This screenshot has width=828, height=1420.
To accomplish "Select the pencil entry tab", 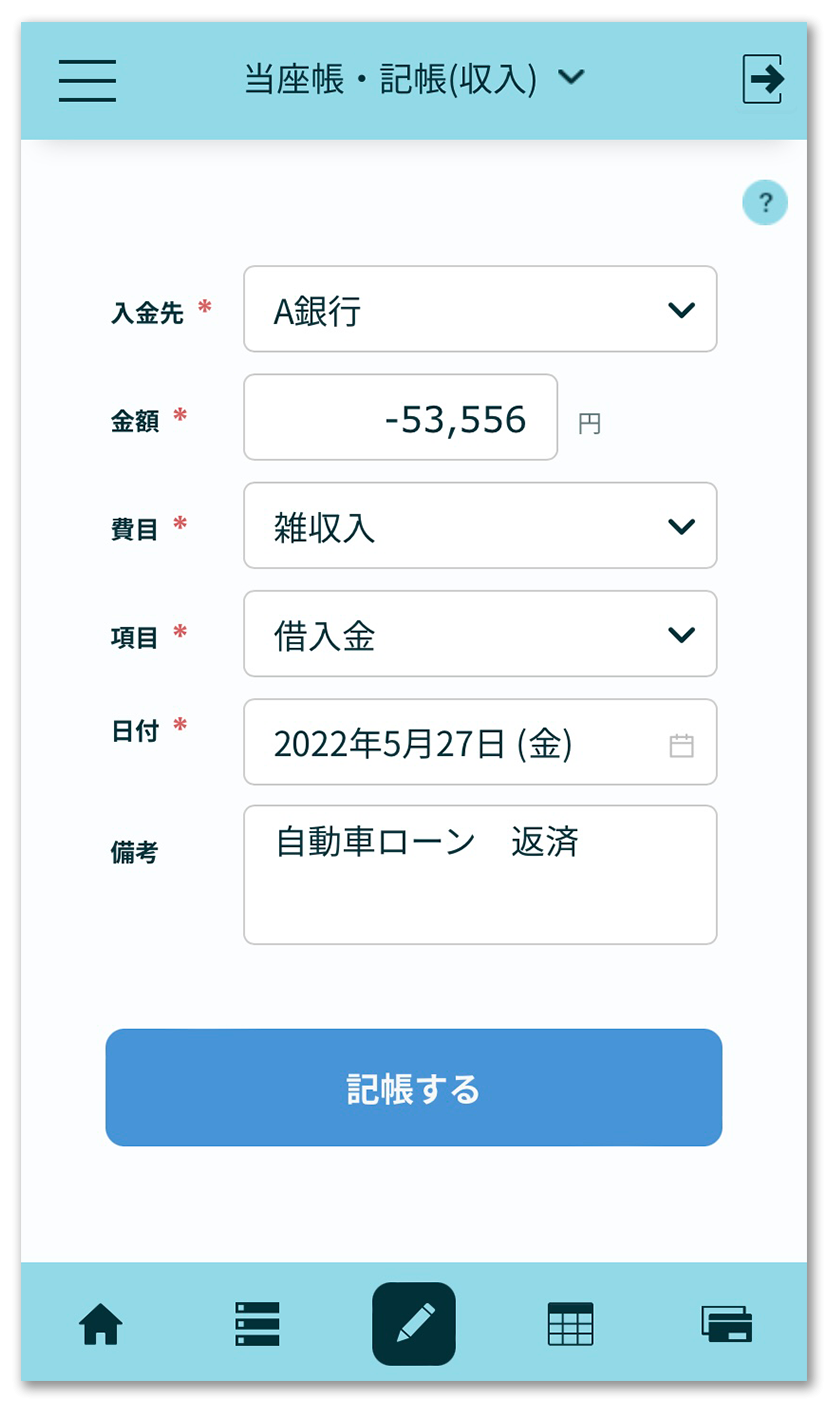I will click(x=414, y=1324).
